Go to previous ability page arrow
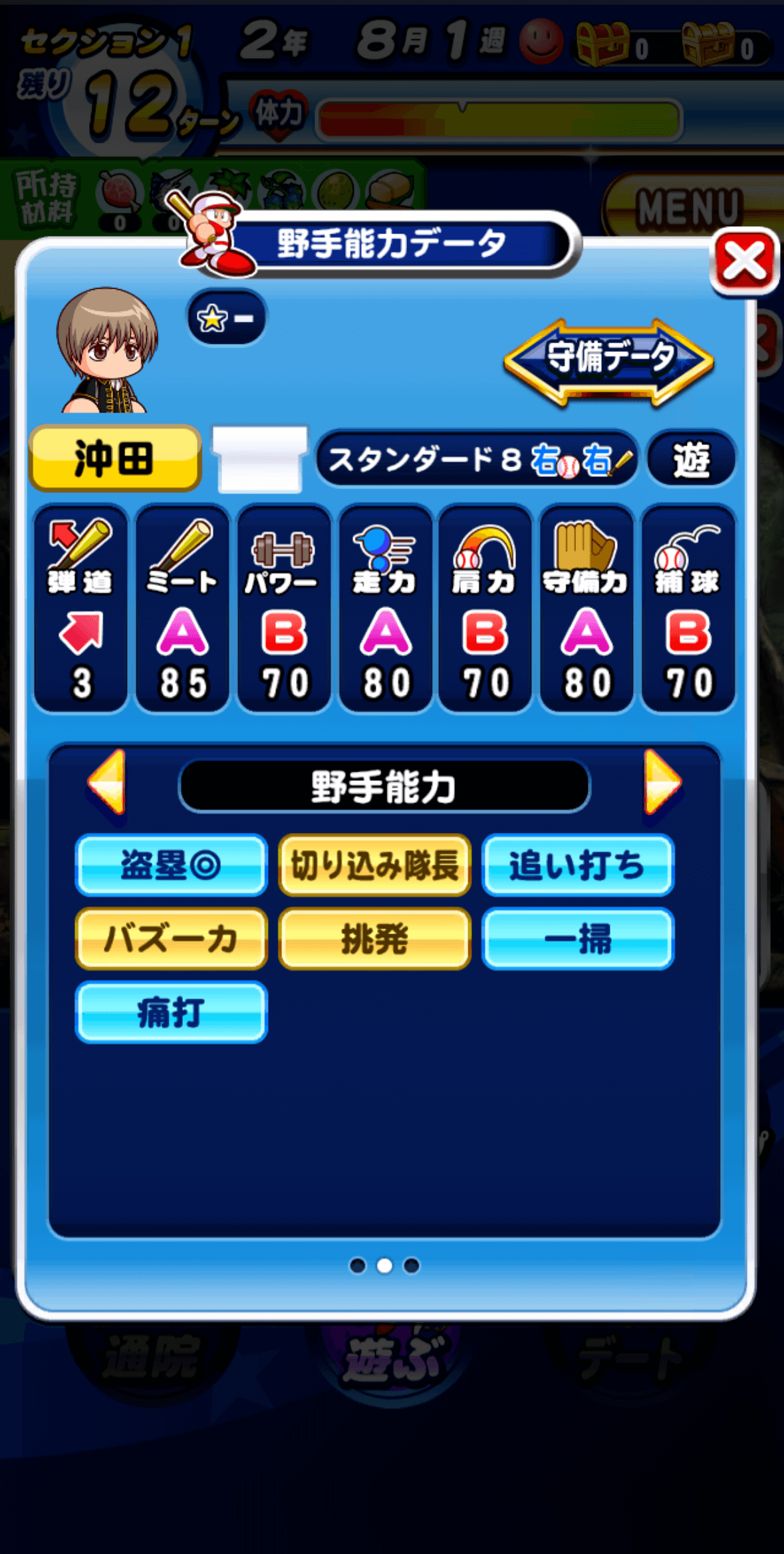This screenshot has height=1554, width=784. [x=107, y=782]
